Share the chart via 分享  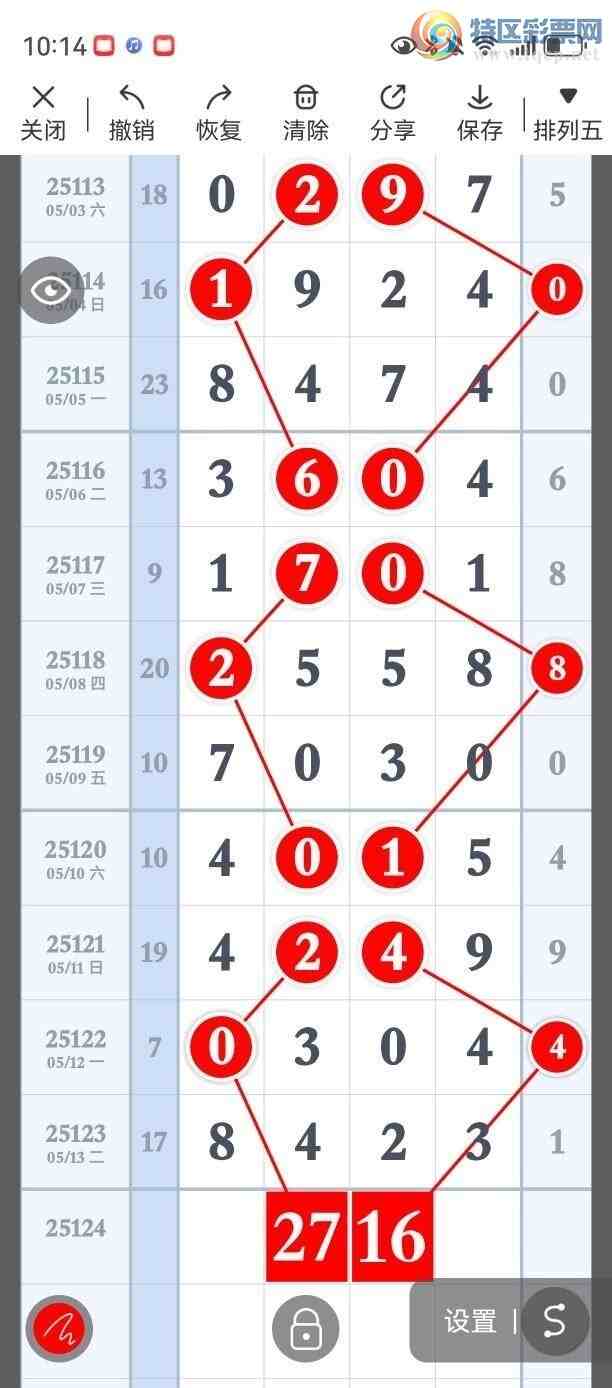[392, 112]
